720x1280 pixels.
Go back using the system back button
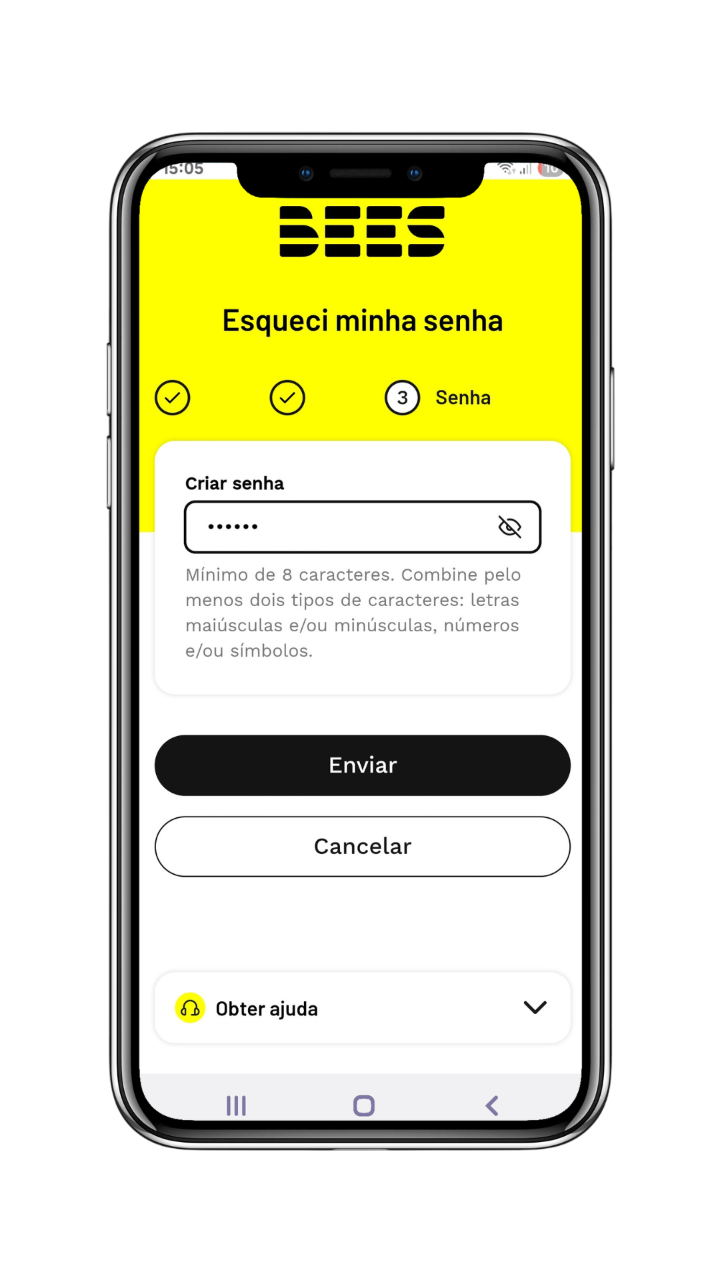click(x=491, y=1105)
